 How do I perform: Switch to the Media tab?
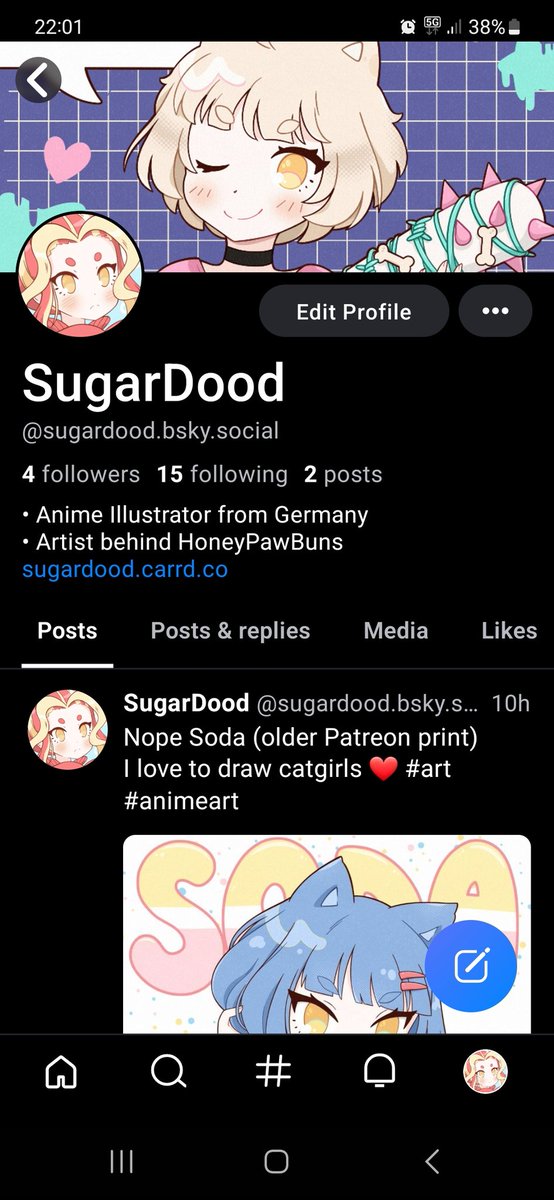(x=396, y=631)
